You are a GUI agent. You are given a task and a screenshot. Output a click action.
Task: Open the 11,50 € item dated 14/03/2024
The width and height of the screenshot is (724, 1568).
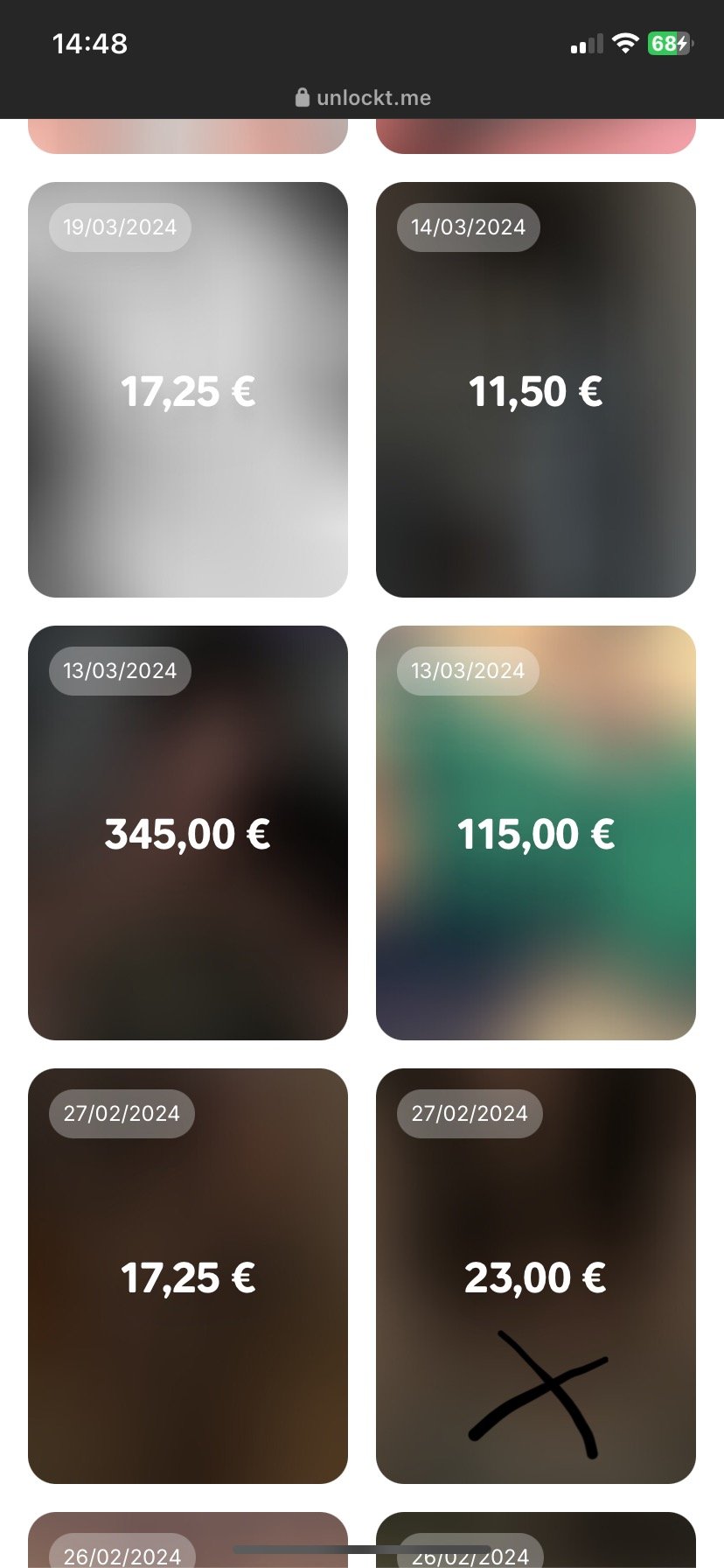535,390
